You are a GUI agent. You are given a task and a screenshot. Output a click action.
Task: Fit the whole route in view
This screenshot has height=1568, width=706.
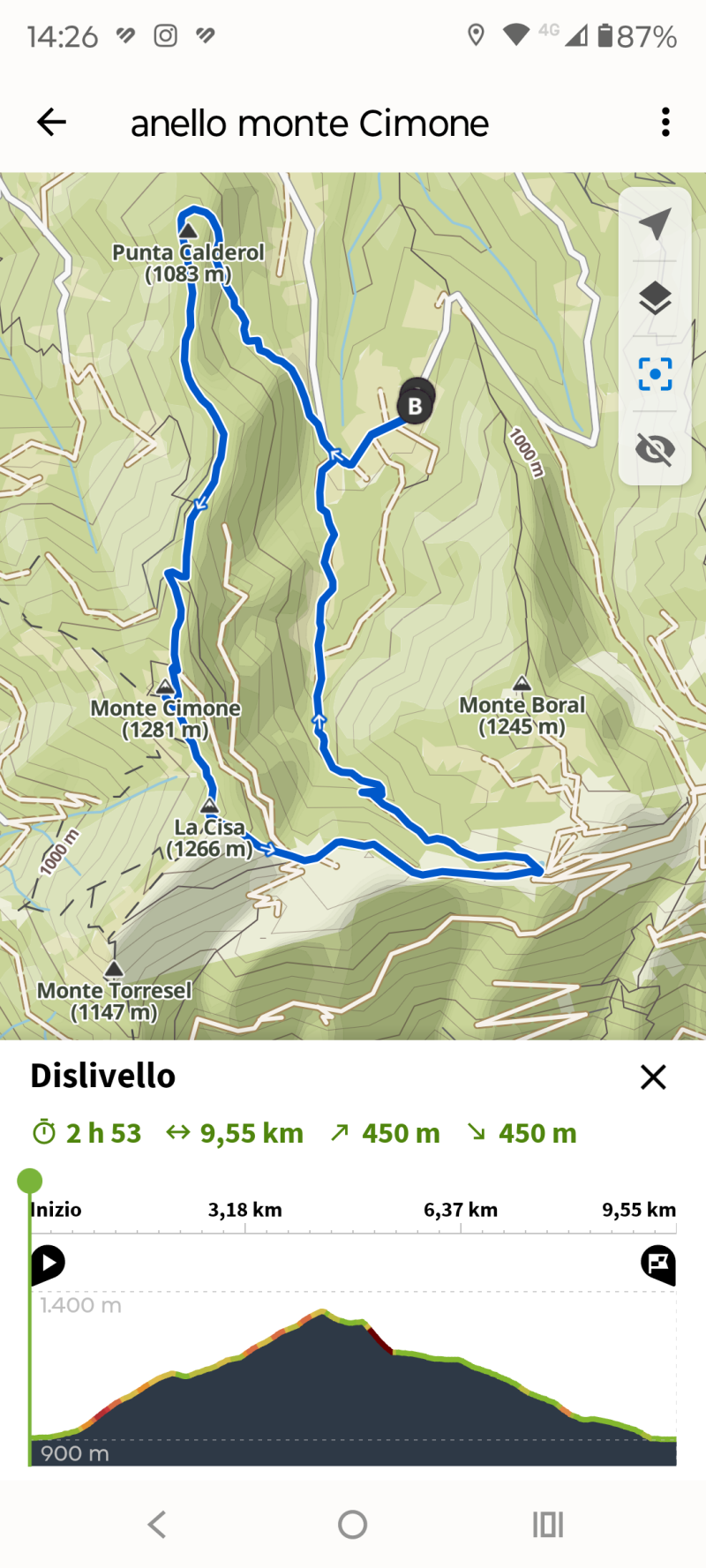655,374
